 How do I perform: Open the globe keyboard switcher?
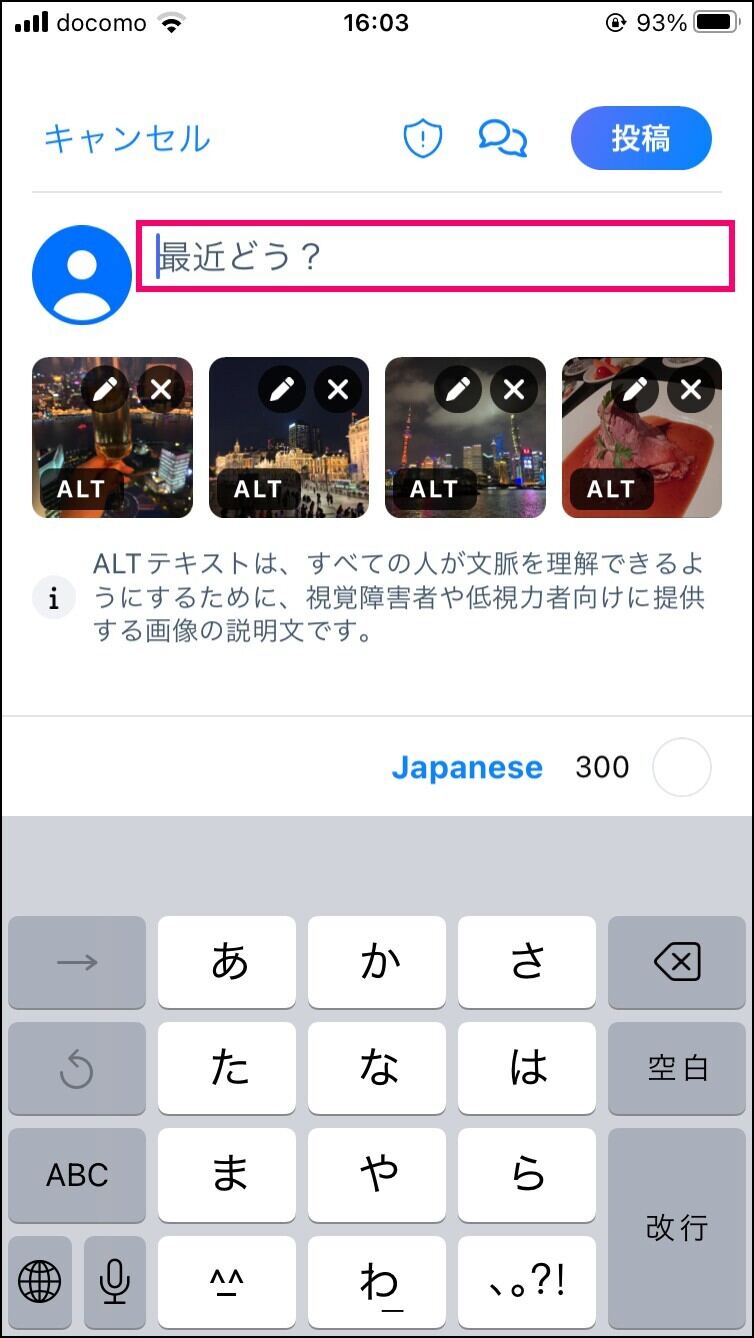pos(40,1281)
